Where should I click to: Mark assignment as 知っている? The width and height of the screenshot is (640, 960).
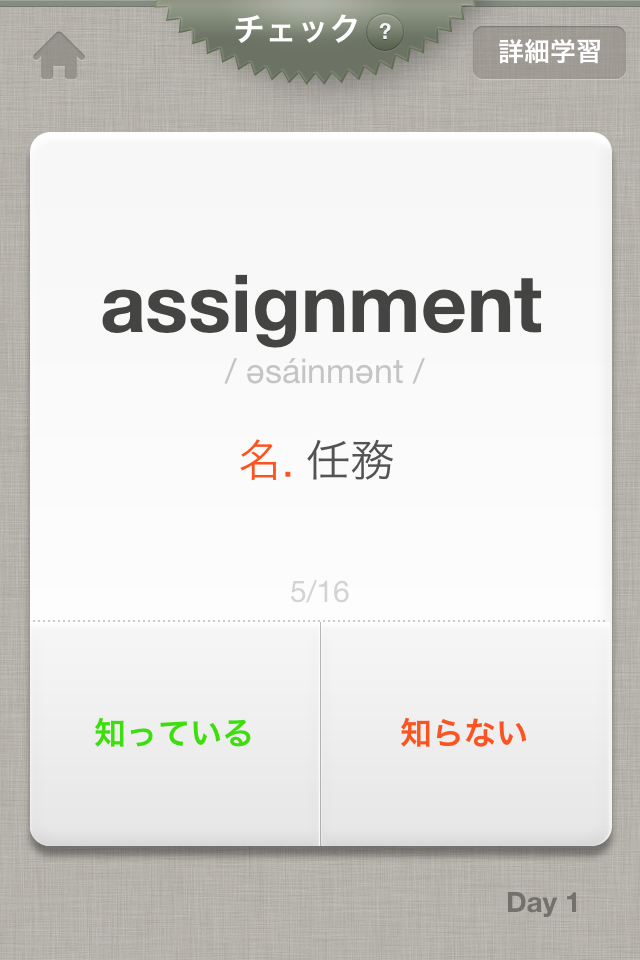(174, 733)
